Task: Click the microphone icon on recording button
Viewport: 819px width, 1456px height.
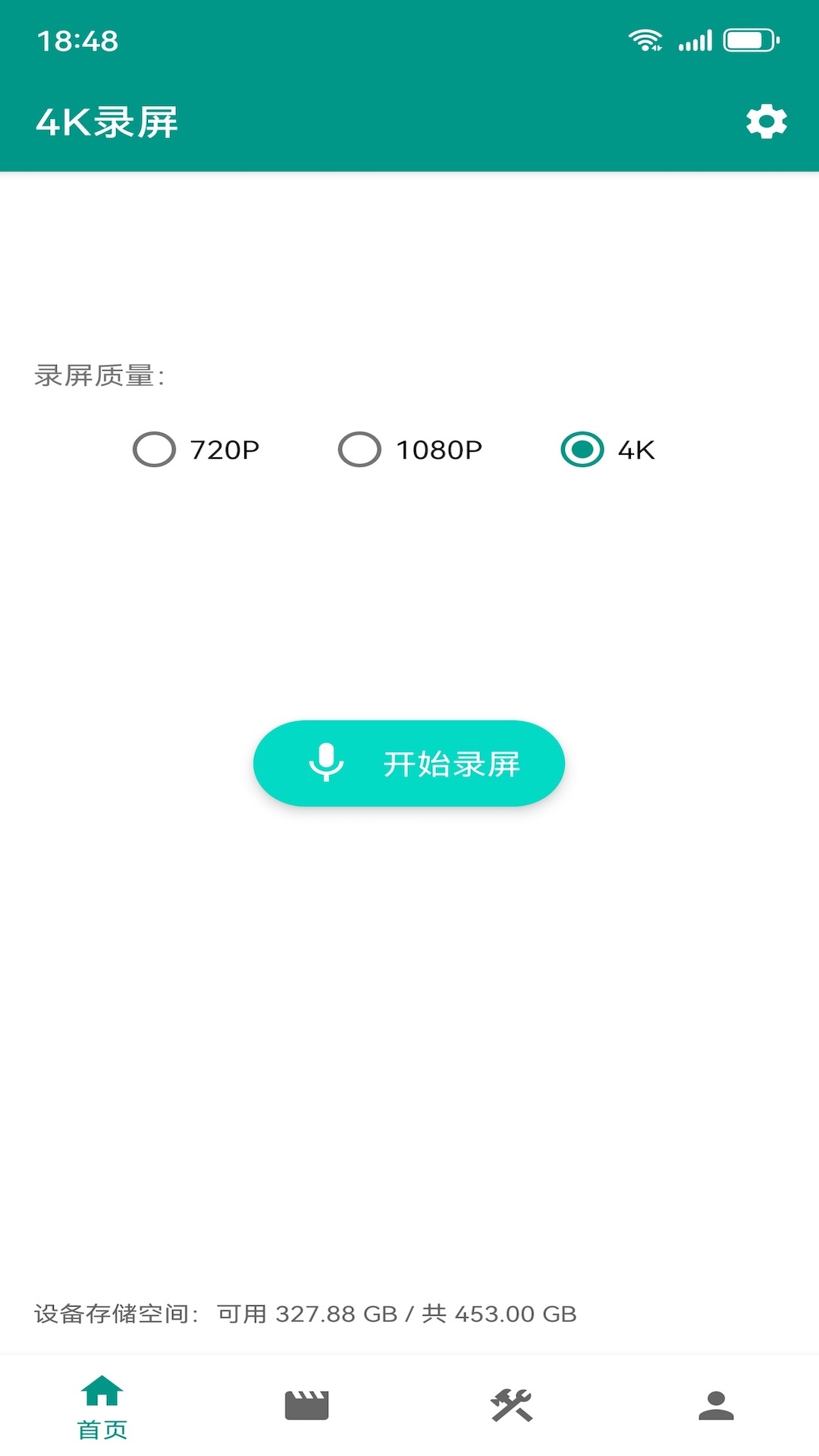Action: tap(326, 764)
